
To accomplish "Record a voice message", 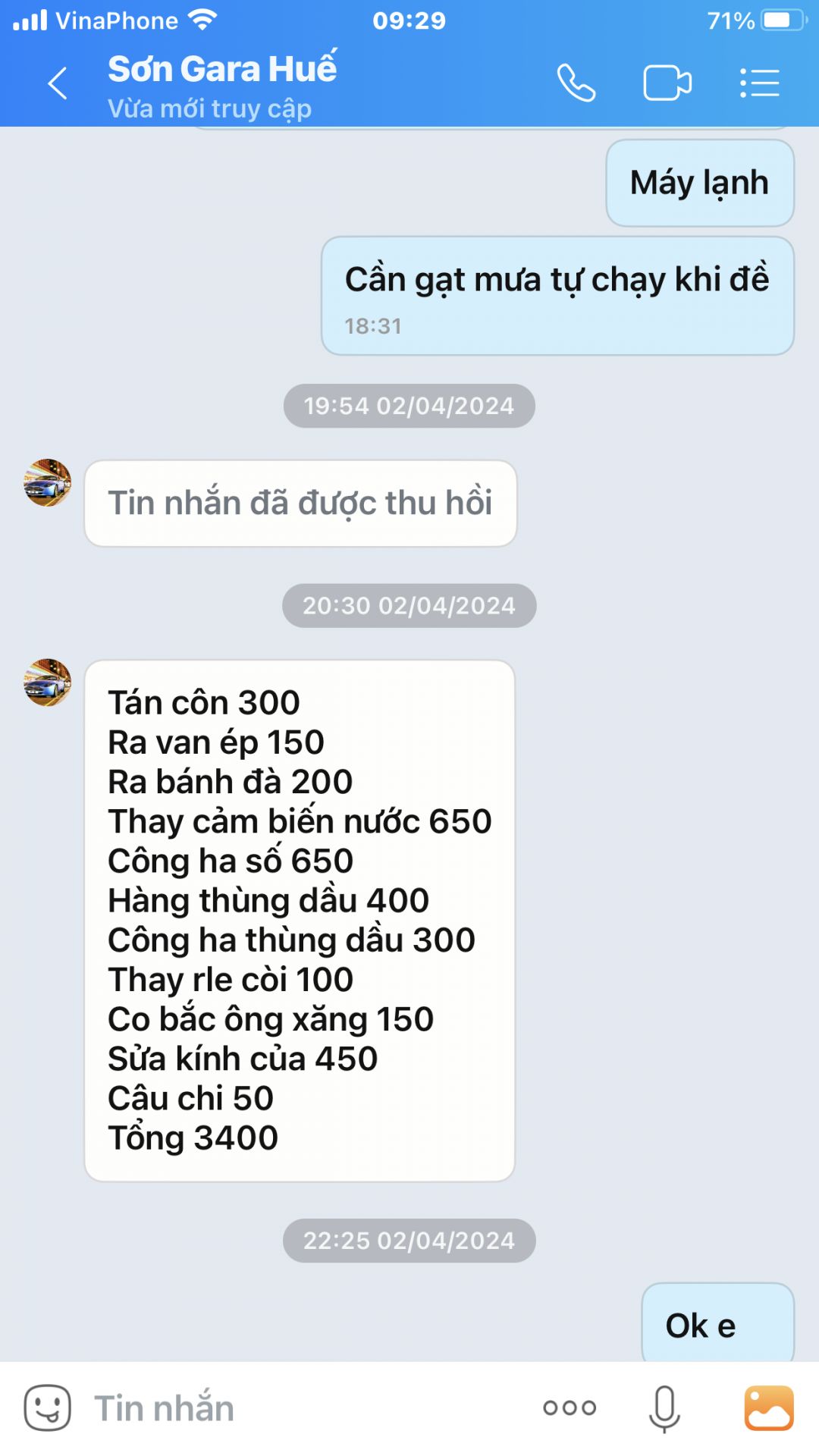I will click(x=664, y=1408).
